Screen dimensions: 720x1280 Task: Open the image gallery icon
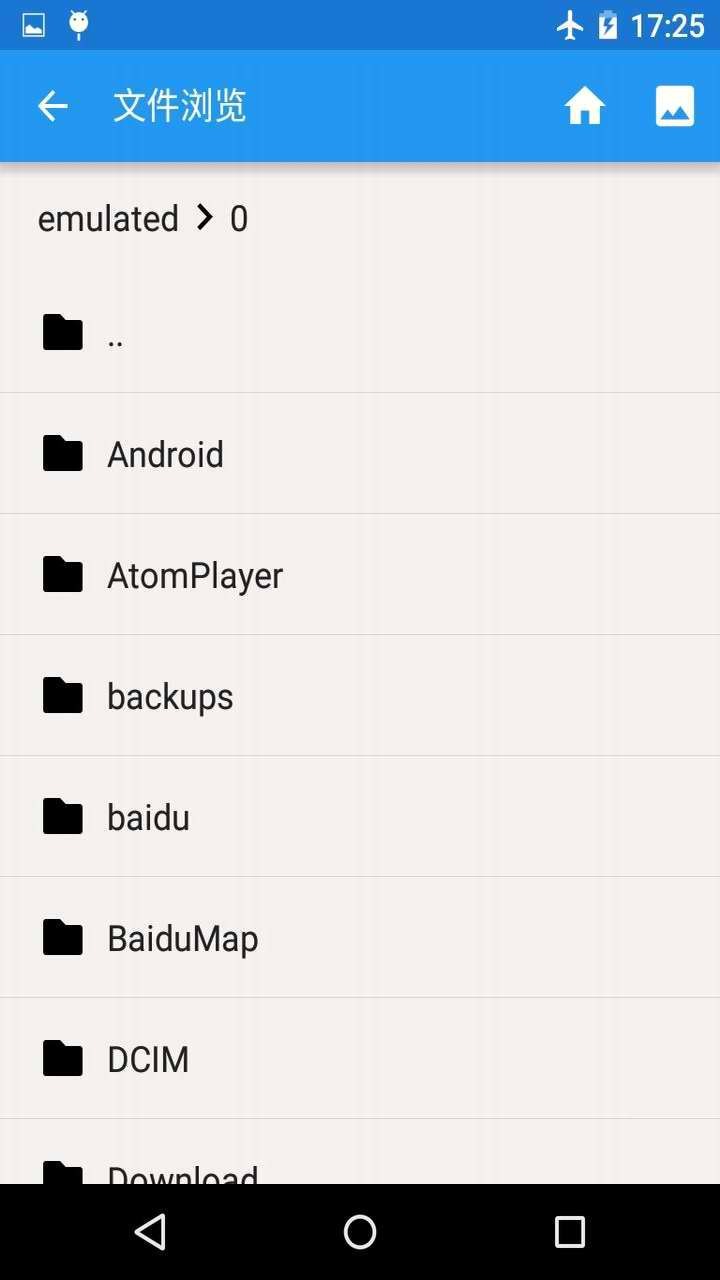(675, 106)
